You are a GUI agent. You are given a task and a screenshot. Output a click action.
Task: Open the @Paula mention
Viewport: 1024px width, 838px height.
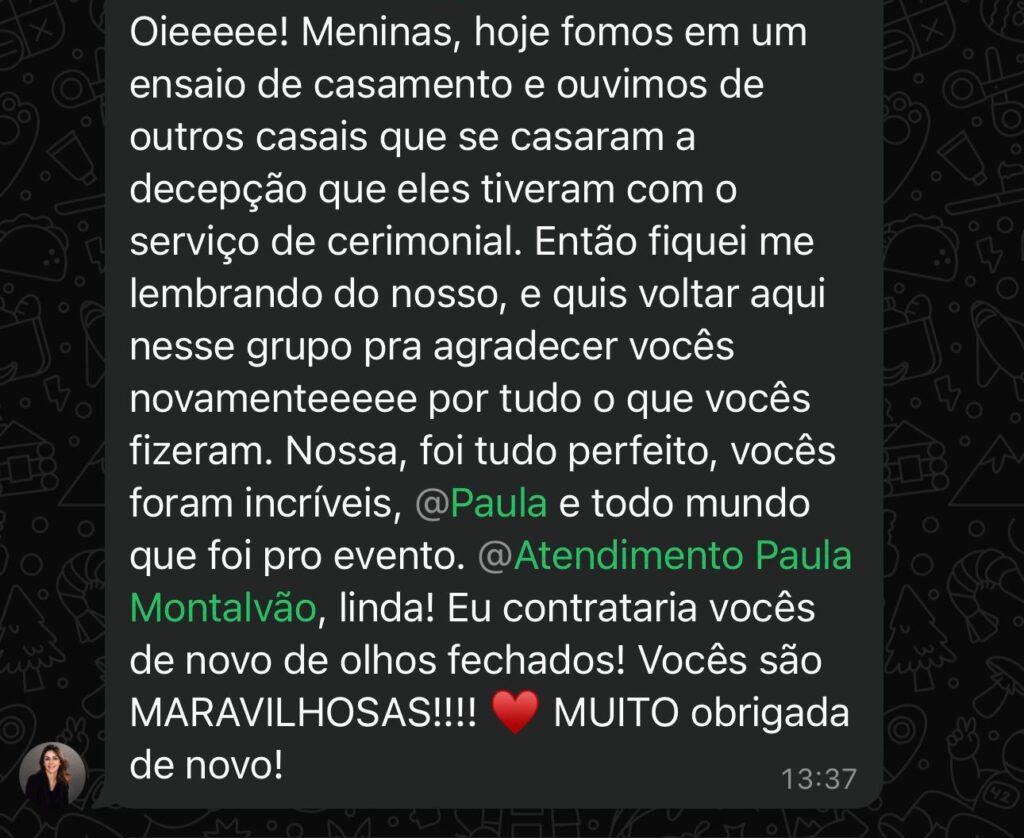[481, 503]
